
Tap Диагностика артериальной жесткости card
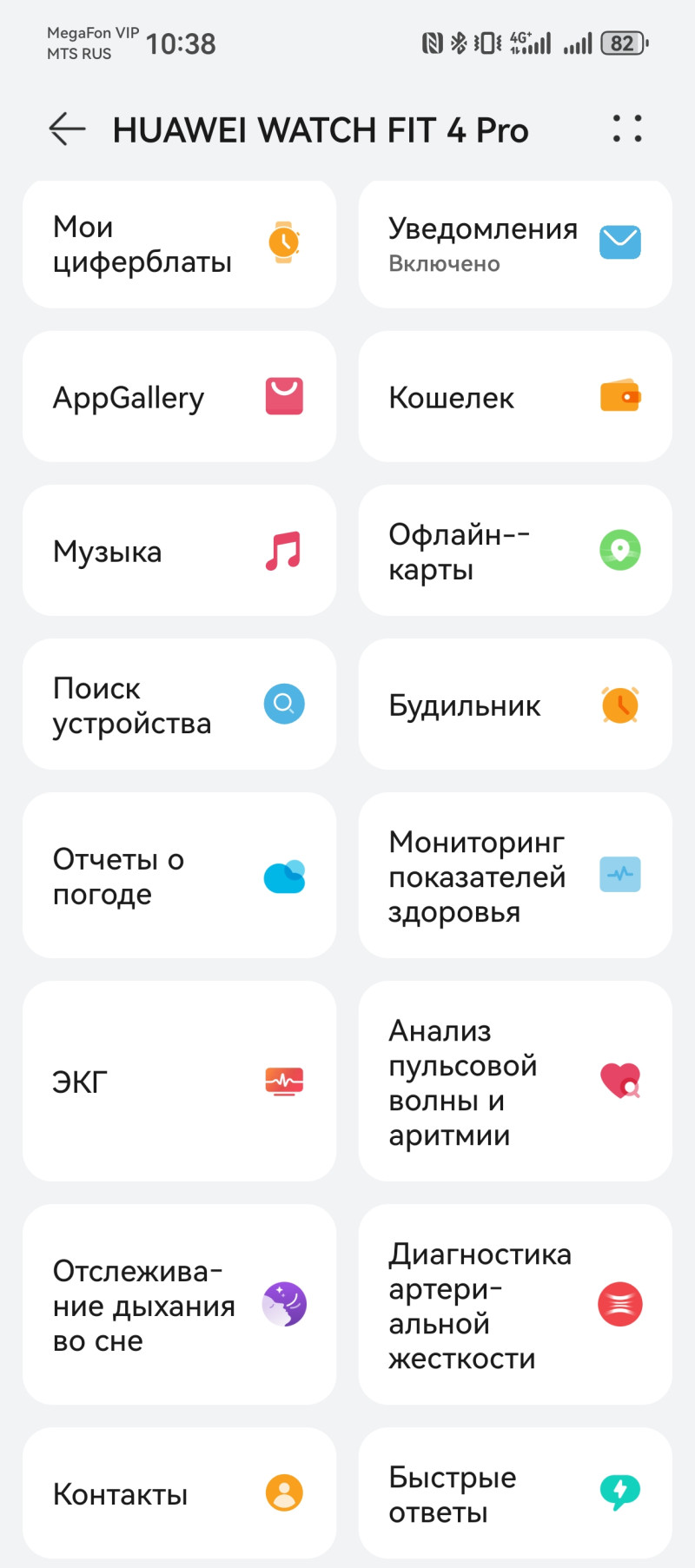point(515,1305)
